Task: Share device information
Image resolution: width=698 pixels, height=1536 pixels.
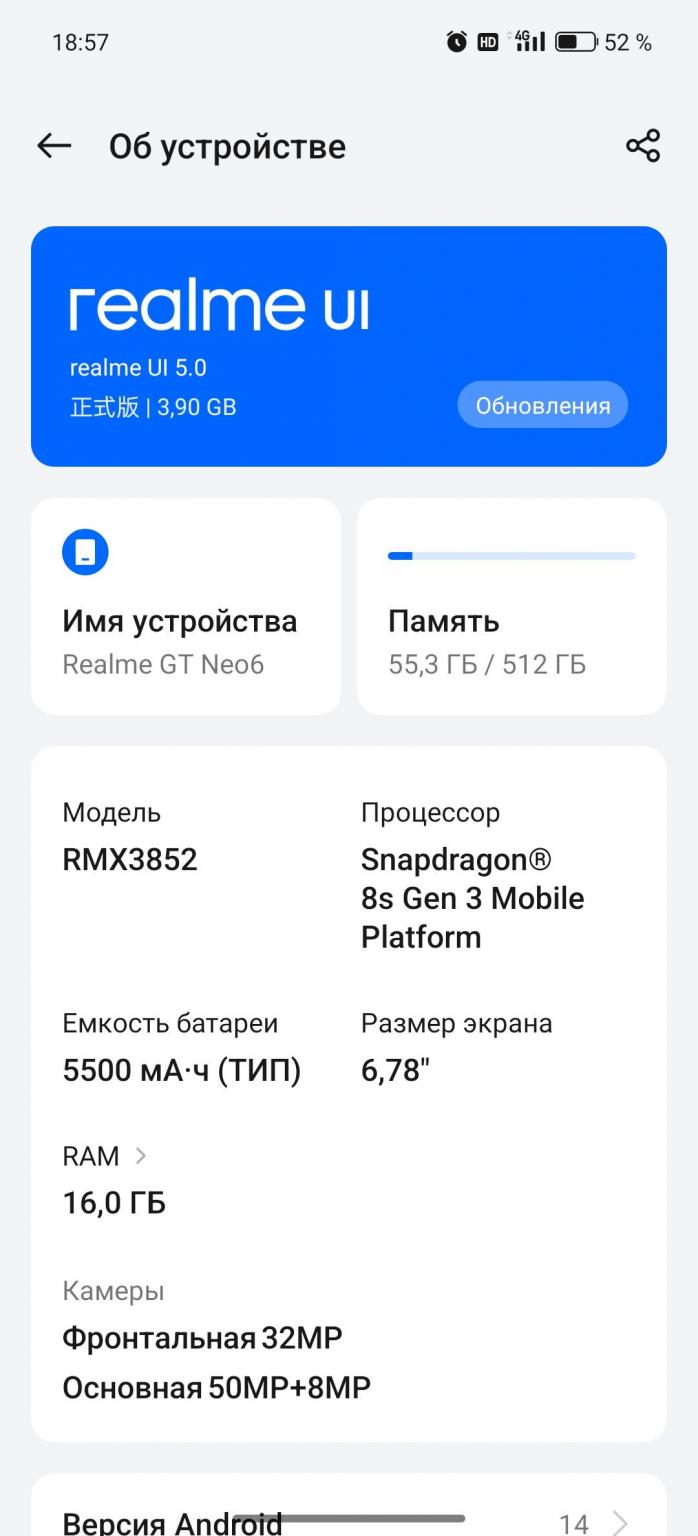Action: (x=643, y=146)
